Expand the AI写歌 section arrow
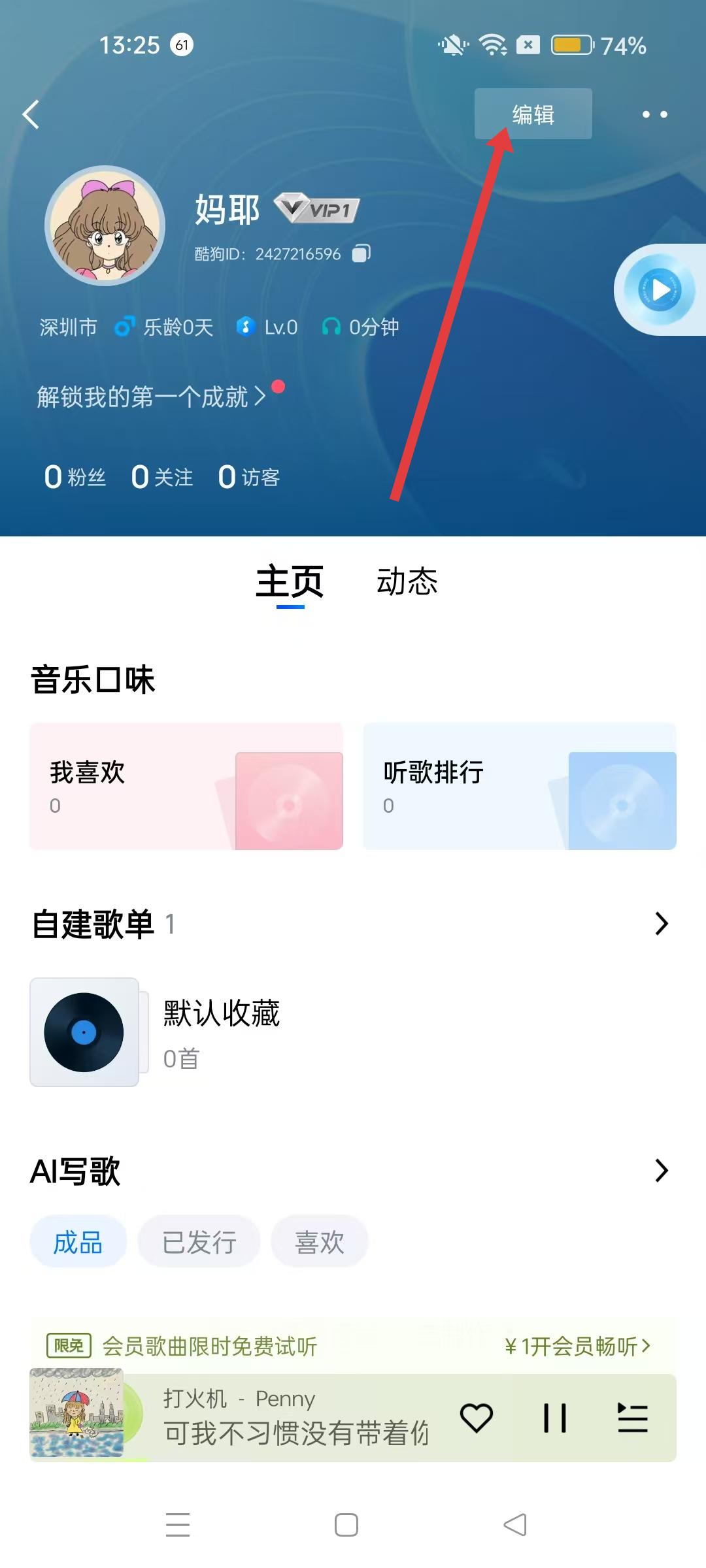This screenshot has width=706, height=1568. pyautogui.click(x=661, y=1171)
